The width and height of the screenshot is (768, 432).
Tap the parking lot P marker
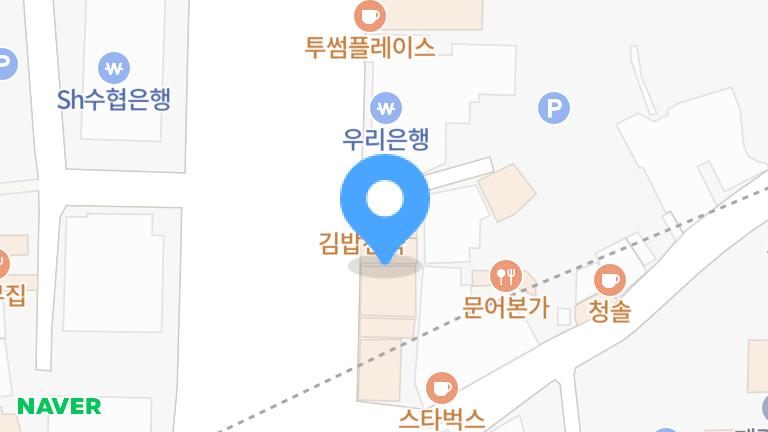click(554, 107)
